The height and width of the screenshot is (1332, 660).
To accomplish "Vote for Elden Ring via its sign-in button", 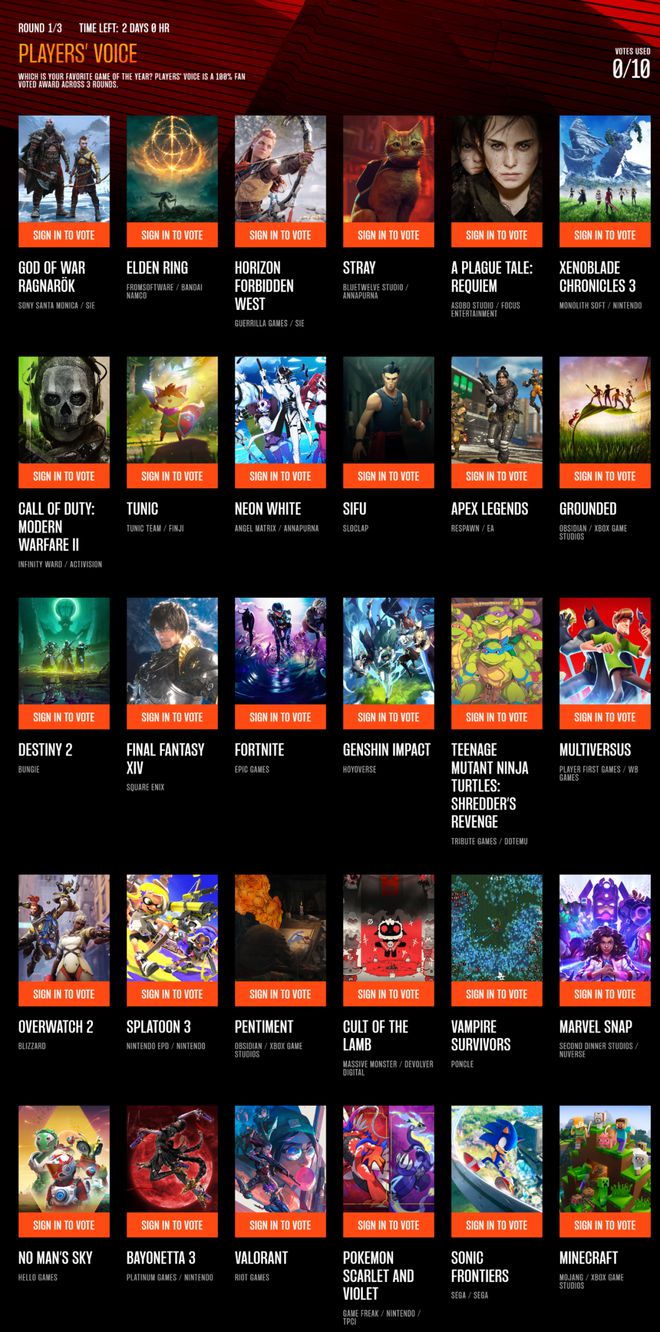I will pos(172,235).
